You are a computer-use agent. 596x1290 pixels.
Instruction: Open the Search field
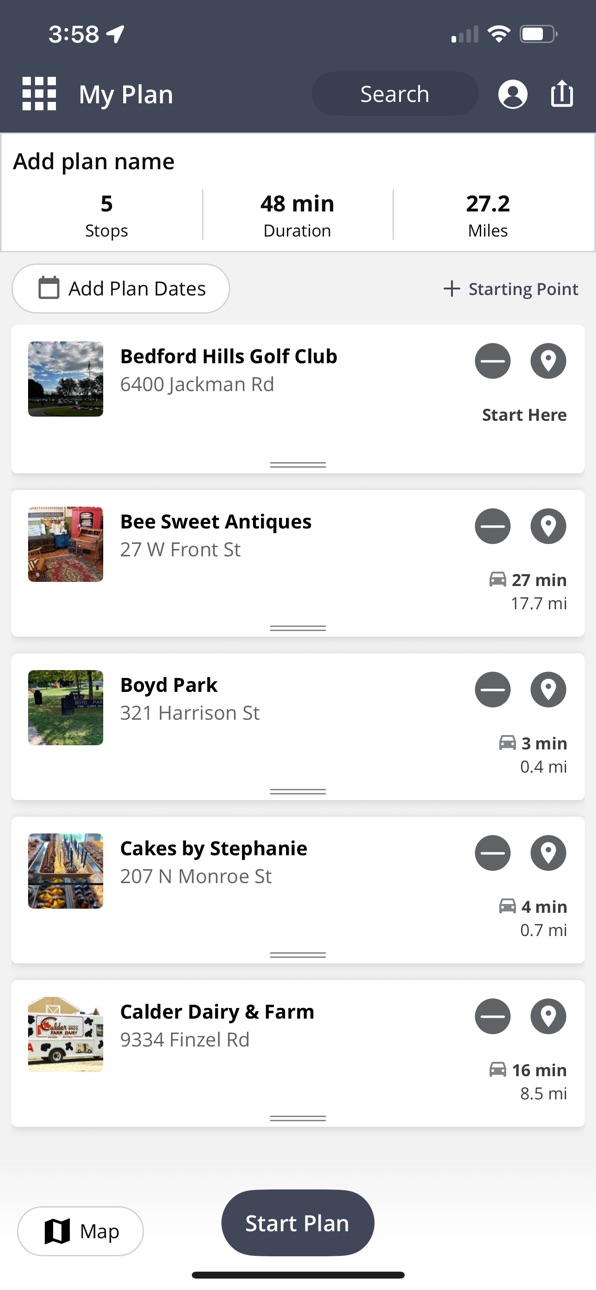(x=395, y=94)
